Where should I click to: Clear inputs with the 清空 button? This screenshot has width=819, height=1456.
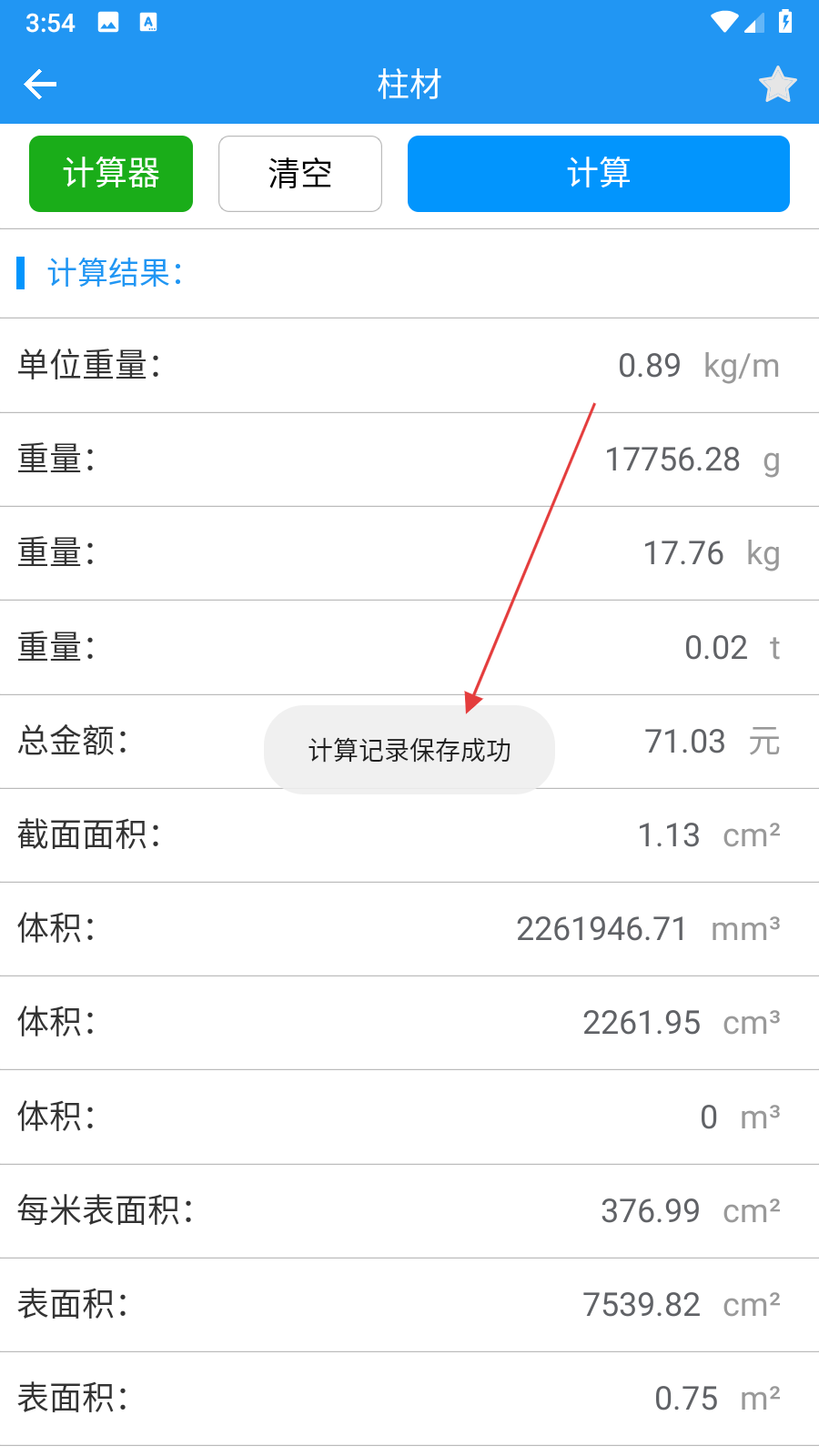[300, 174]
